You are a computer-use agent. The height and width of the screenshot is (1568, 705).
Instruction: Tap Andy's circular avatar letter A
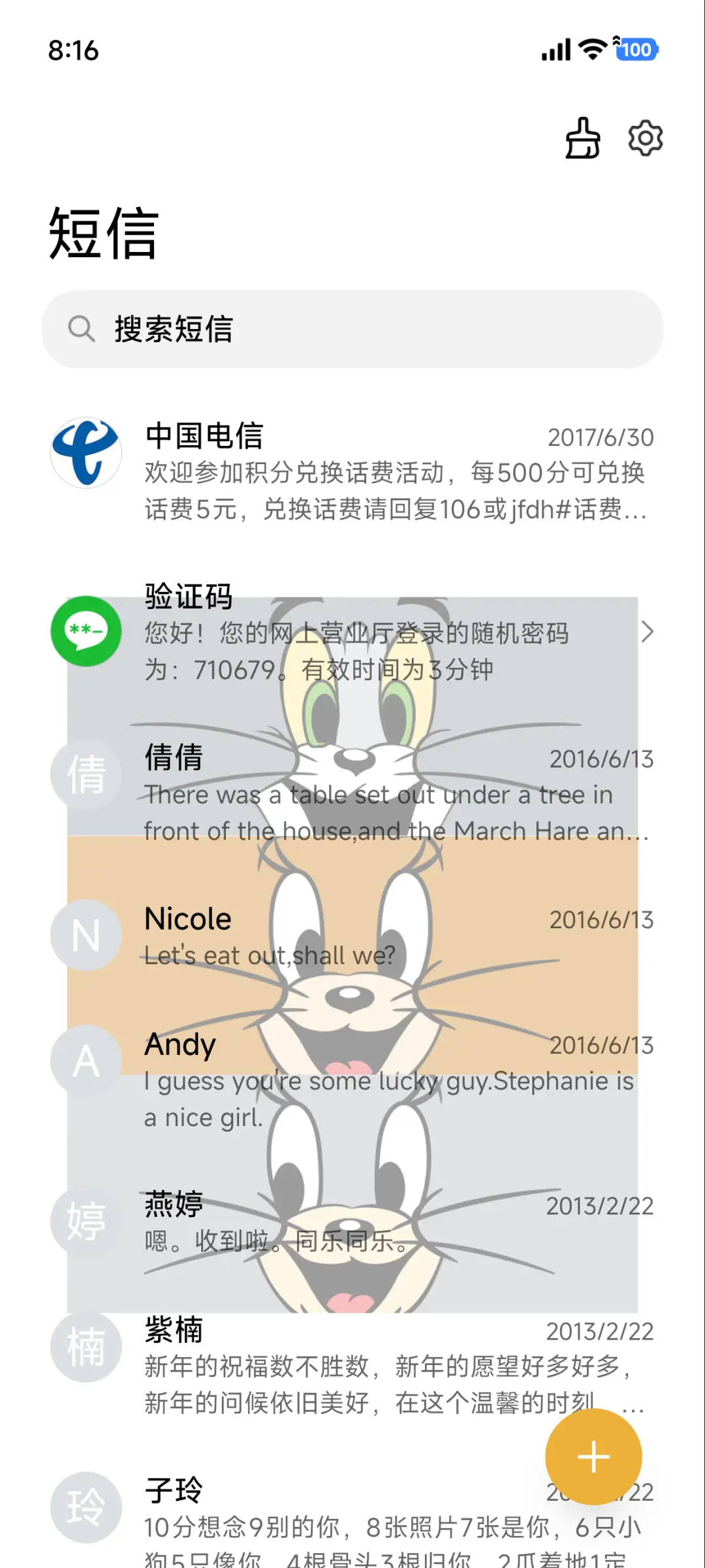pos(86,1061)
